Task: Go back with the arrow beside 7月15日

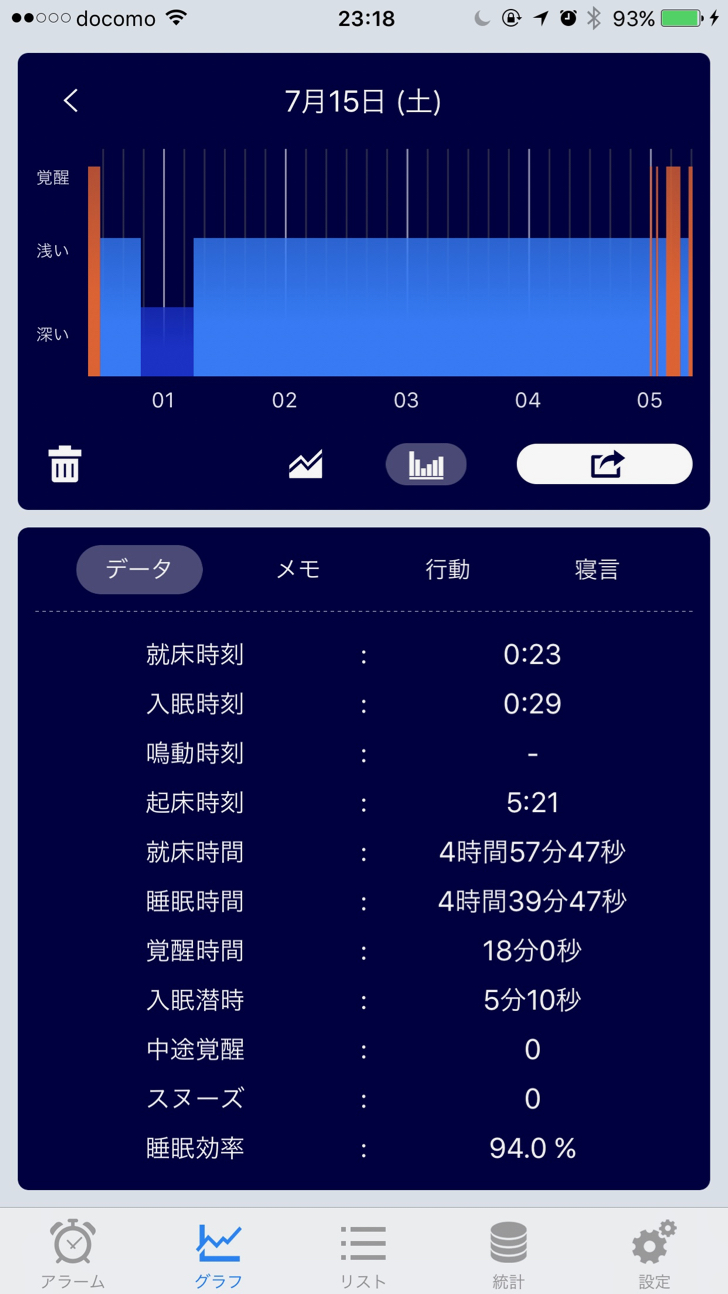Action: (70, 101)
